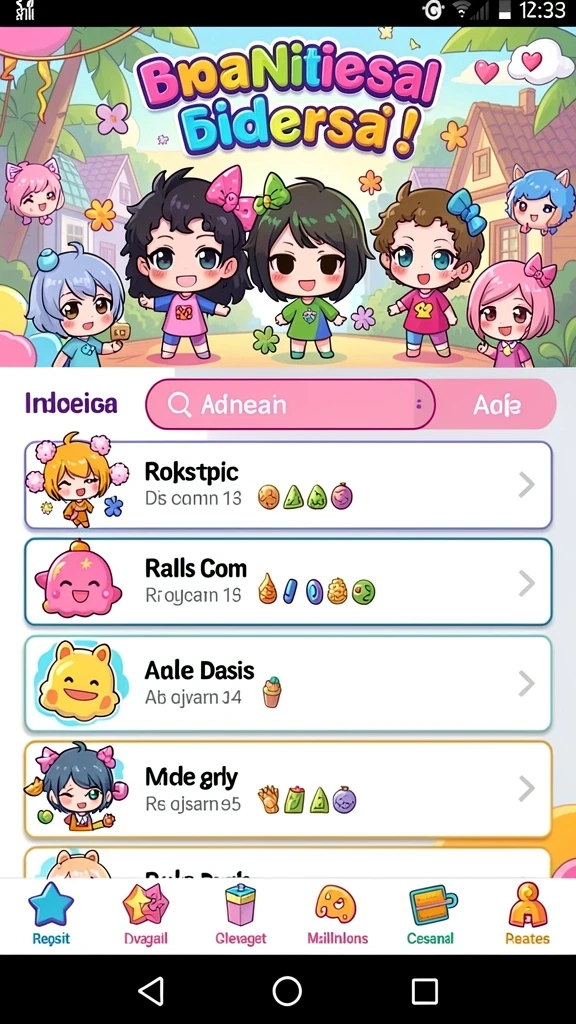Switch to the Peates tab
Screen dimensions: 576x1024
tap(527, 914)
